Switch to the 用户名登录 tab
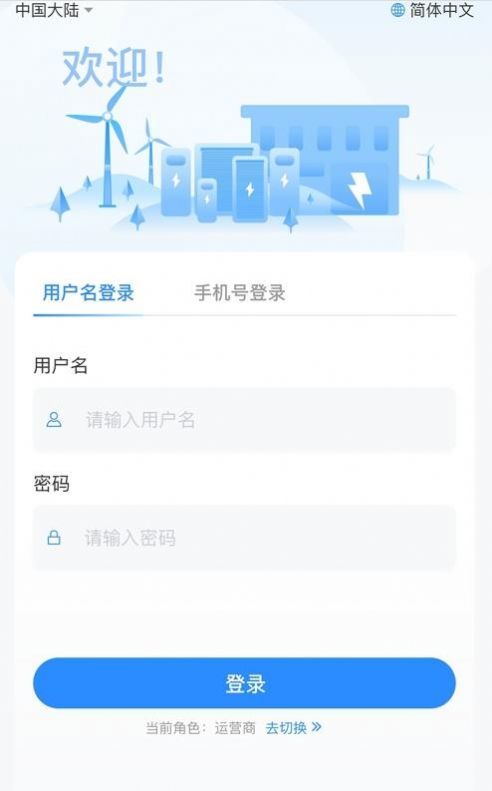 click(x=88, y=293)
